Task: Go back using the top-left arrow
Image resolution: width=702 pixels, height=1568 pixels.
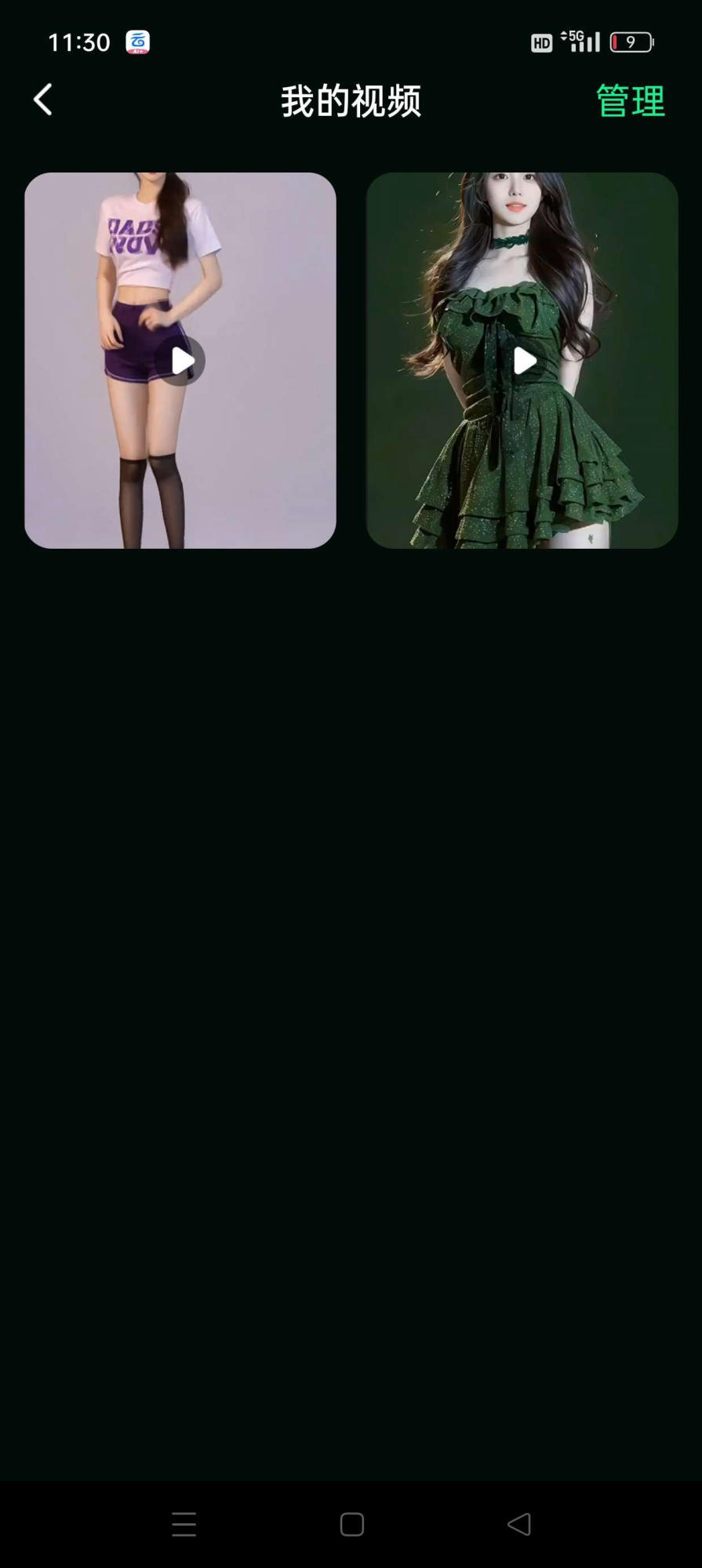Action: tap(43, 100)
